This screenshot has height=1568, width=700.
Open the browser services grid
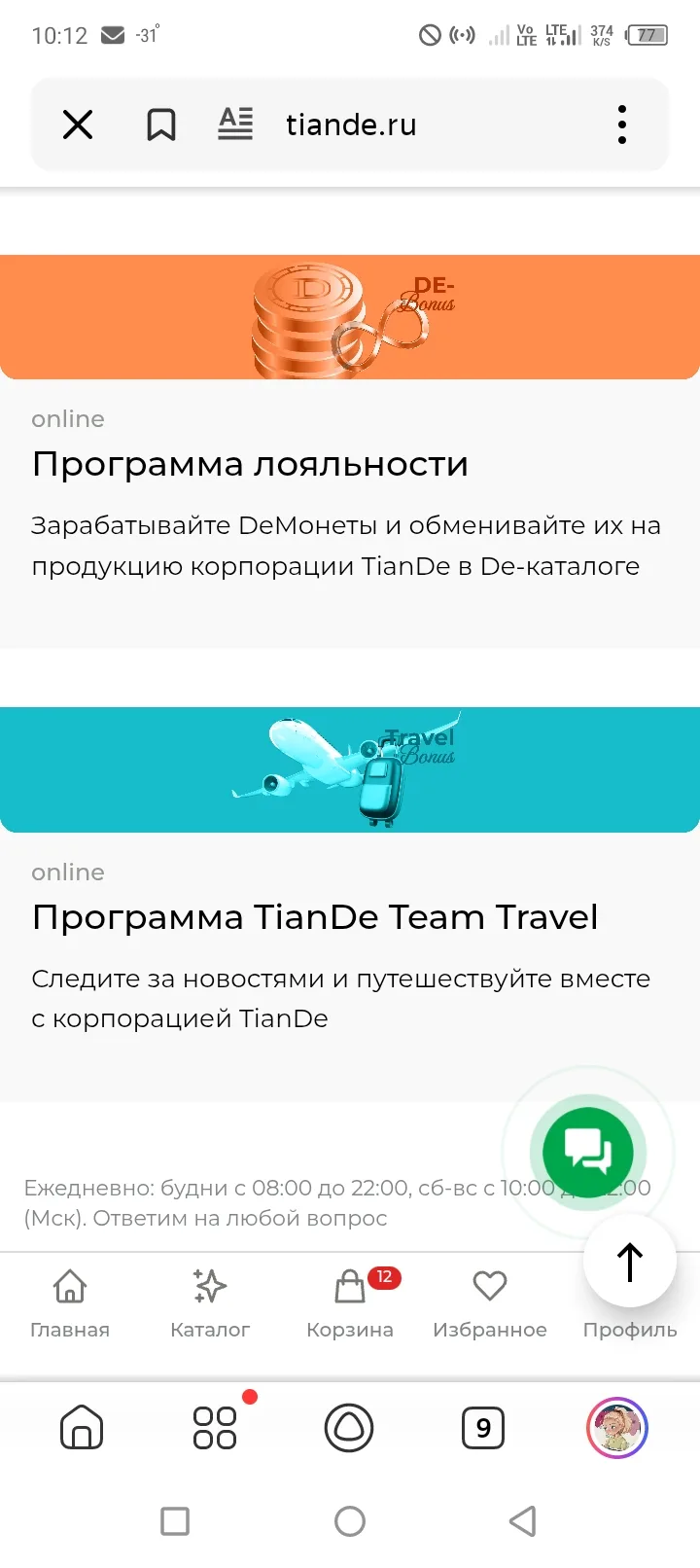[x=215, y=1428]
